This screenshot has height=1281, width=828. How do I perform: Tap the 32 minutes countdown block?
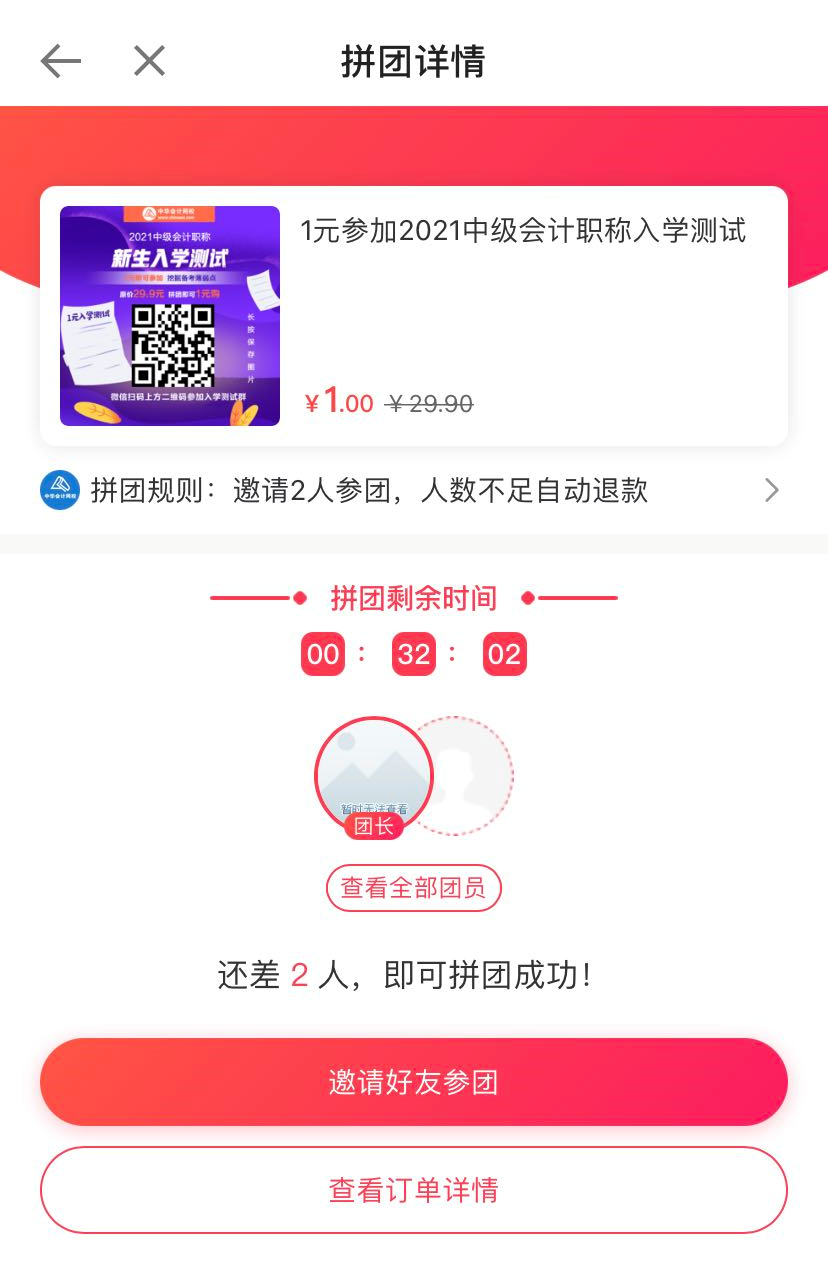(x=413, y=654)
